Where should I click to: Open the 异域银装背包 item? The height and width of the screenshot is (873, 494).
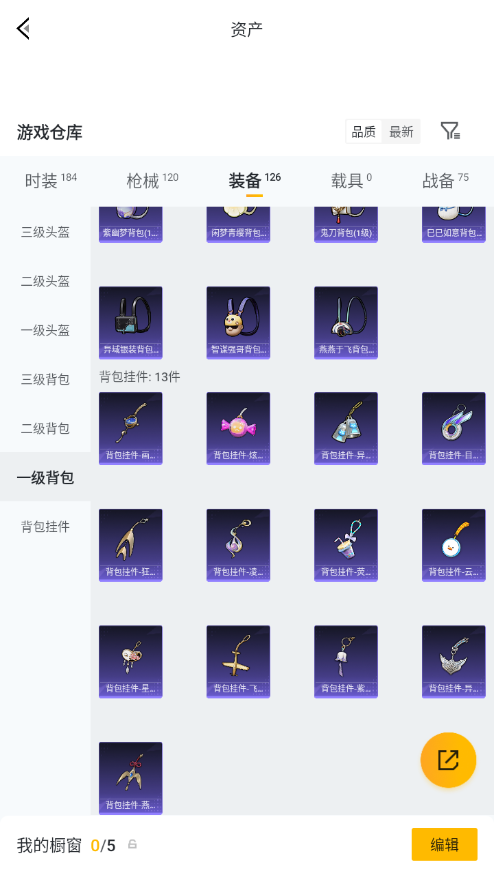[130, 323]
